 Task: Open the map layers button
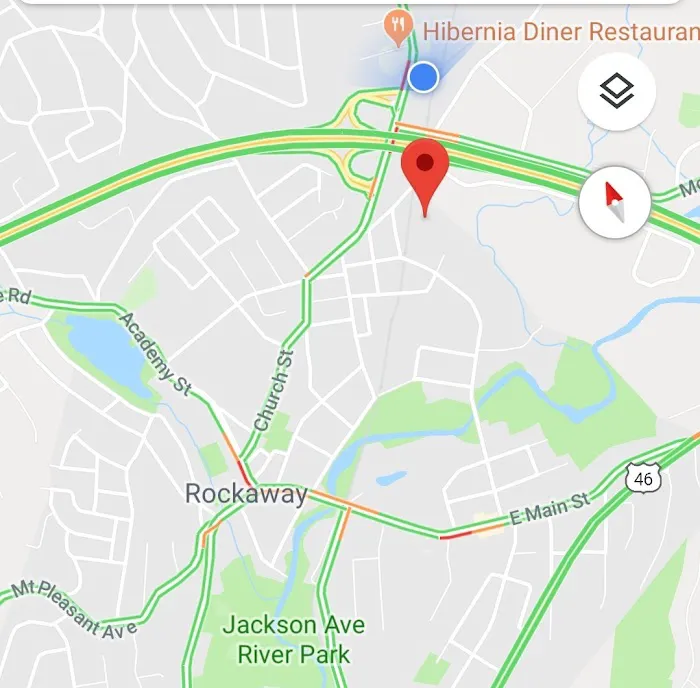(617, 92)
